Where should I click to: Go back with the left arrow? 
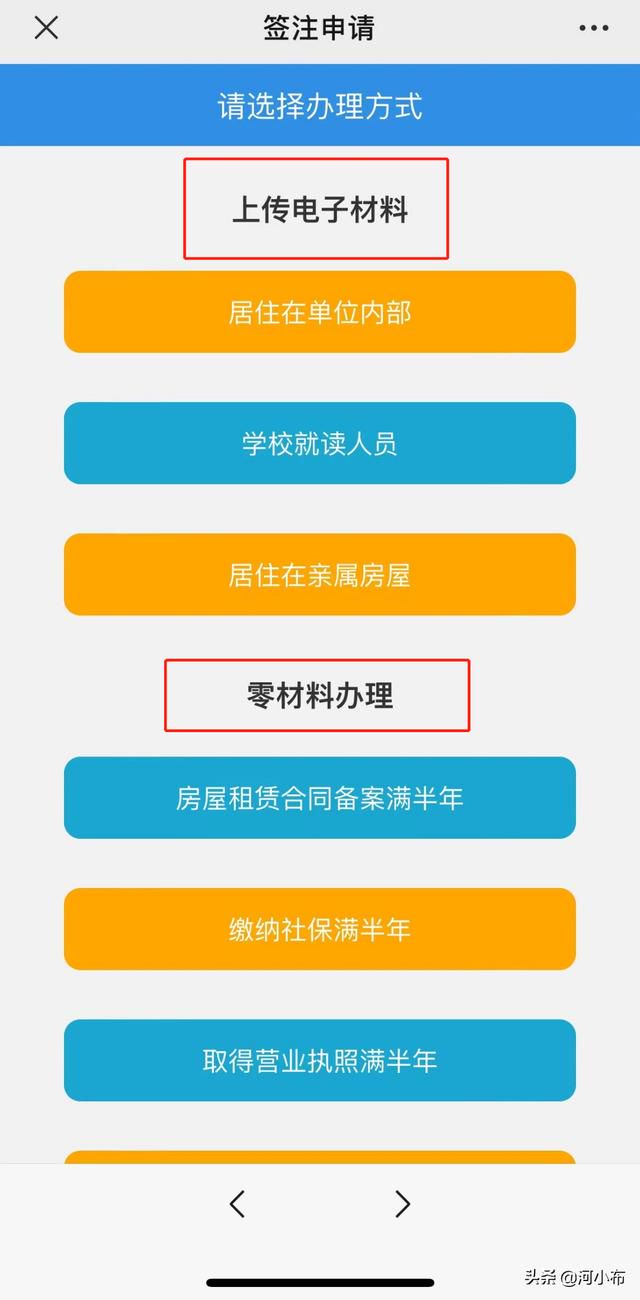[237, 1203]
